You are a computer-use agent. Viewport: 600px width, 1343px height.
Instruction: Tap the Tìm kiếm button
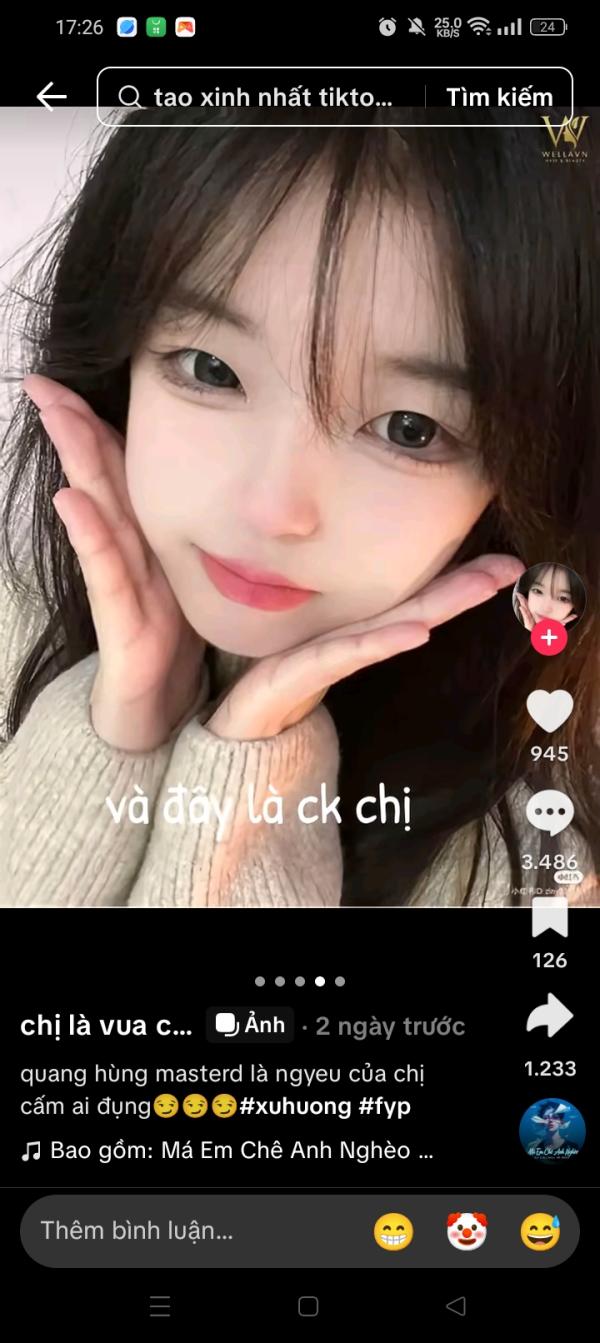[499, 97]
